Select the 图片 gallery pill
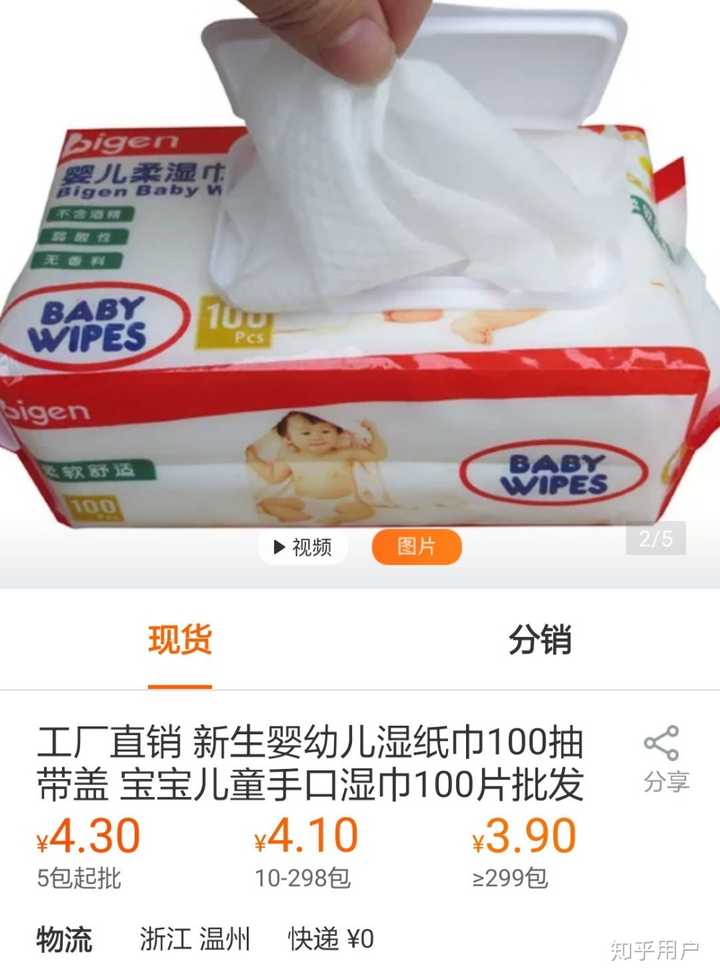The height and width of the screenshot is (976, 720). point(416,547)
